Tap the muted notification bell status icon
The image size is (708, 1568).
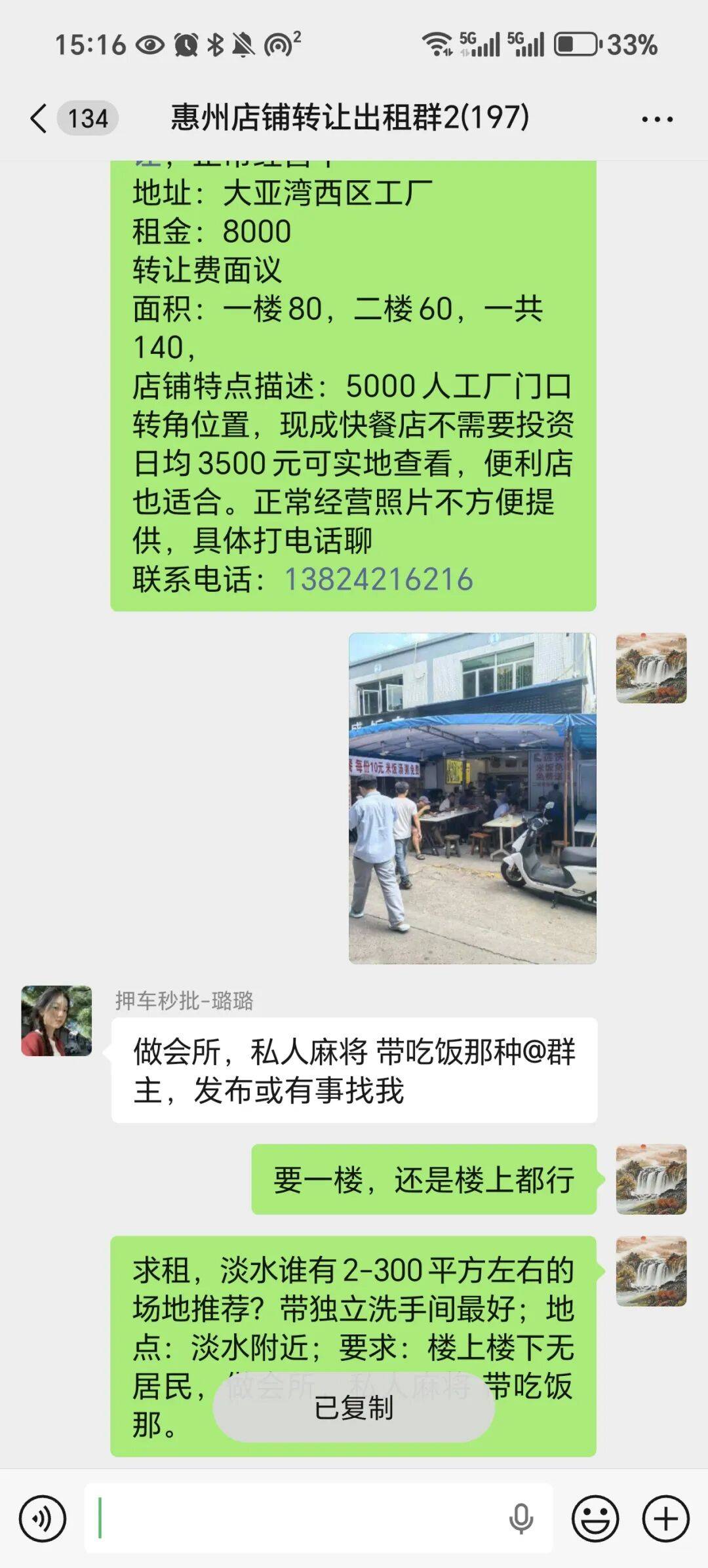coord(245,43)
